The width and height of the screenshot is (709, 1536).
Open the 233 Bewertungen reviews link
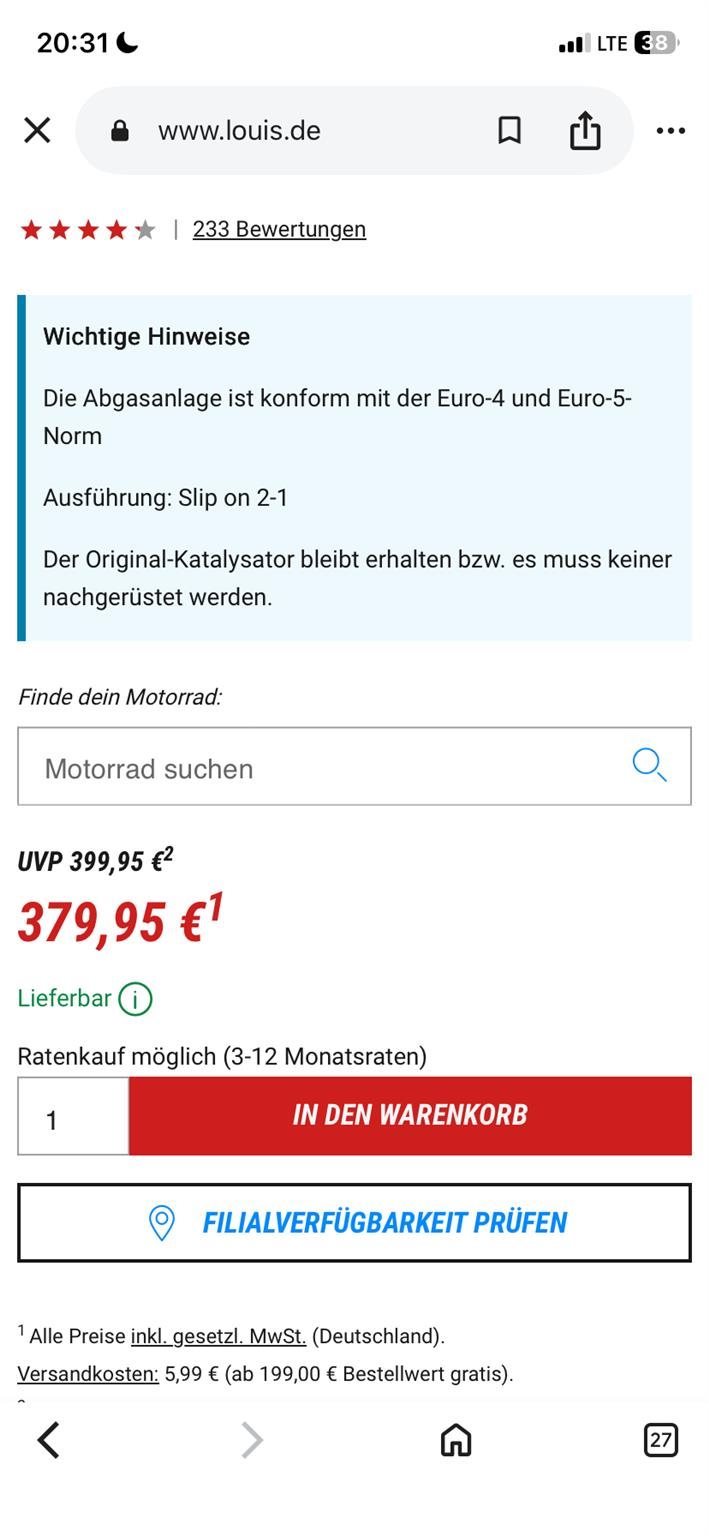point(279,229)
